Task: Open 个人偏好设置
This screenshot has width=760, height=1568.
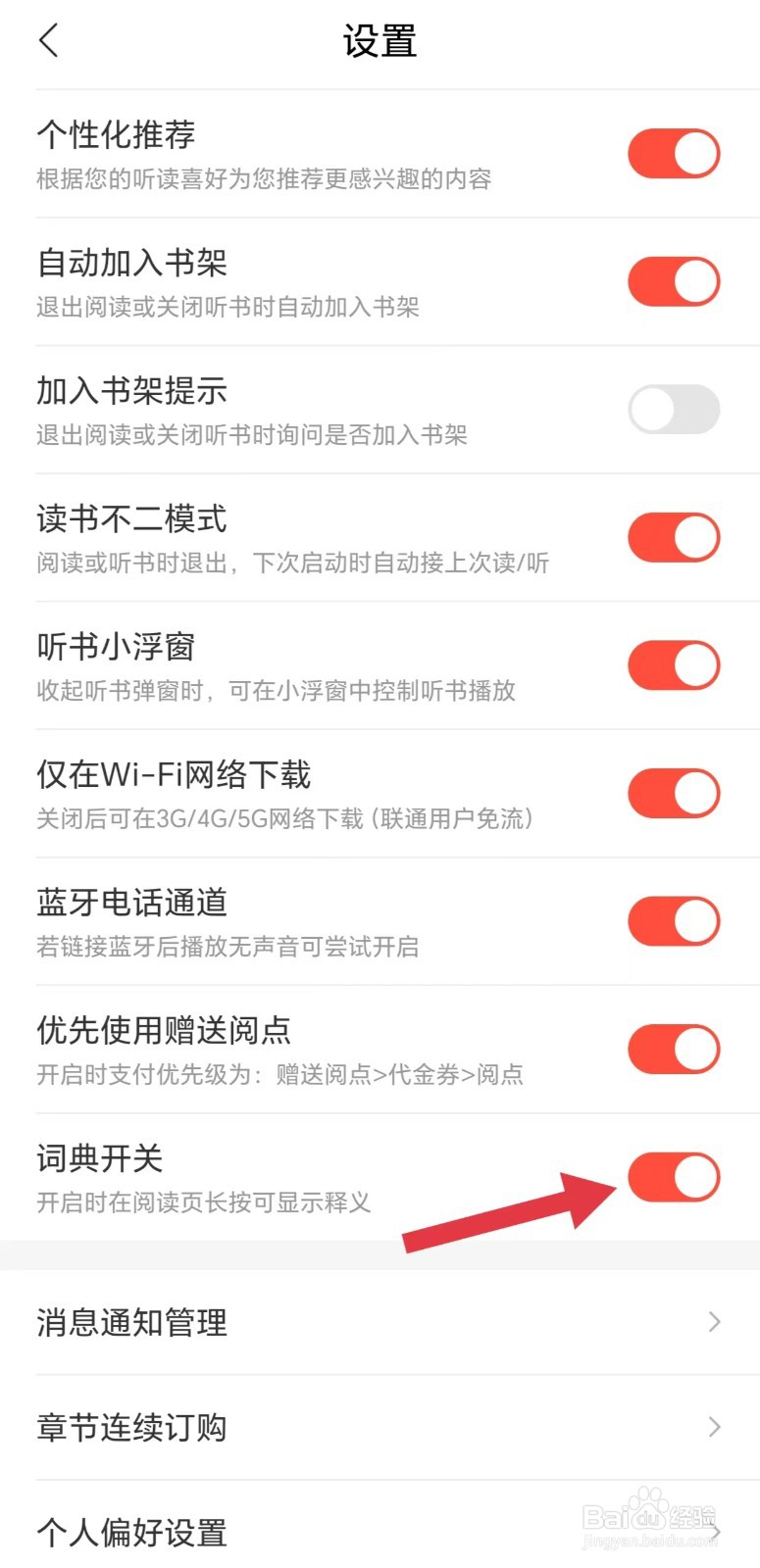Action: (380, 1532)
